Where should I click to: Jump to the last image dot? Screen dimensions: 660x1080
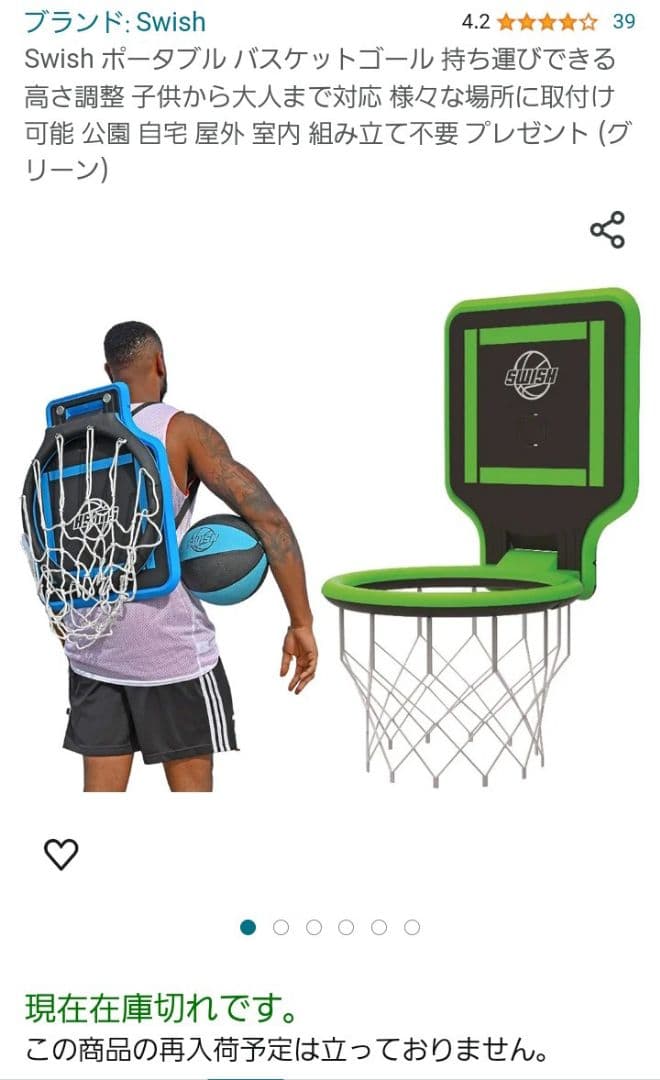(x=412, y=927)
